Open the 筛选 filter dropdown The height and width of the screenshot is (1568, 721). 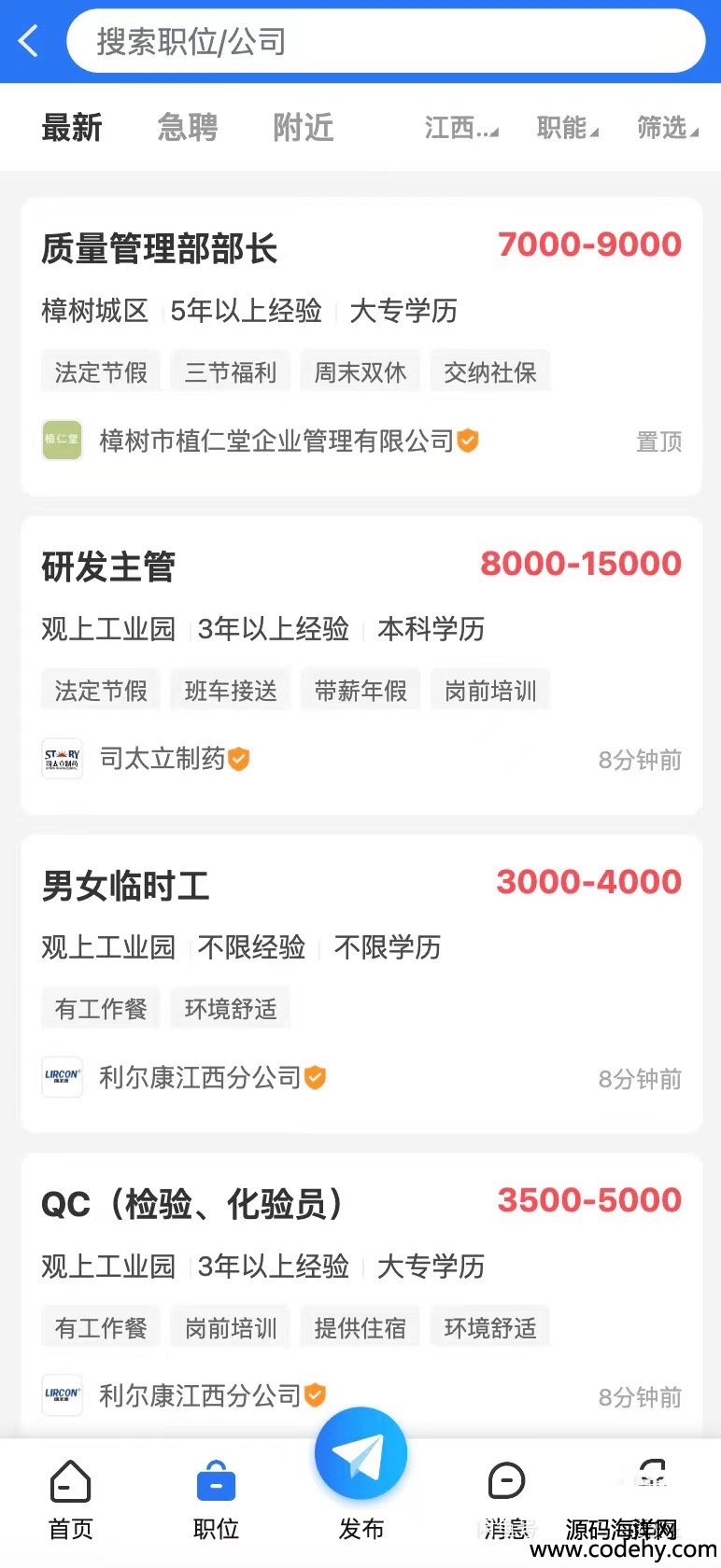[x=667, y=128]
